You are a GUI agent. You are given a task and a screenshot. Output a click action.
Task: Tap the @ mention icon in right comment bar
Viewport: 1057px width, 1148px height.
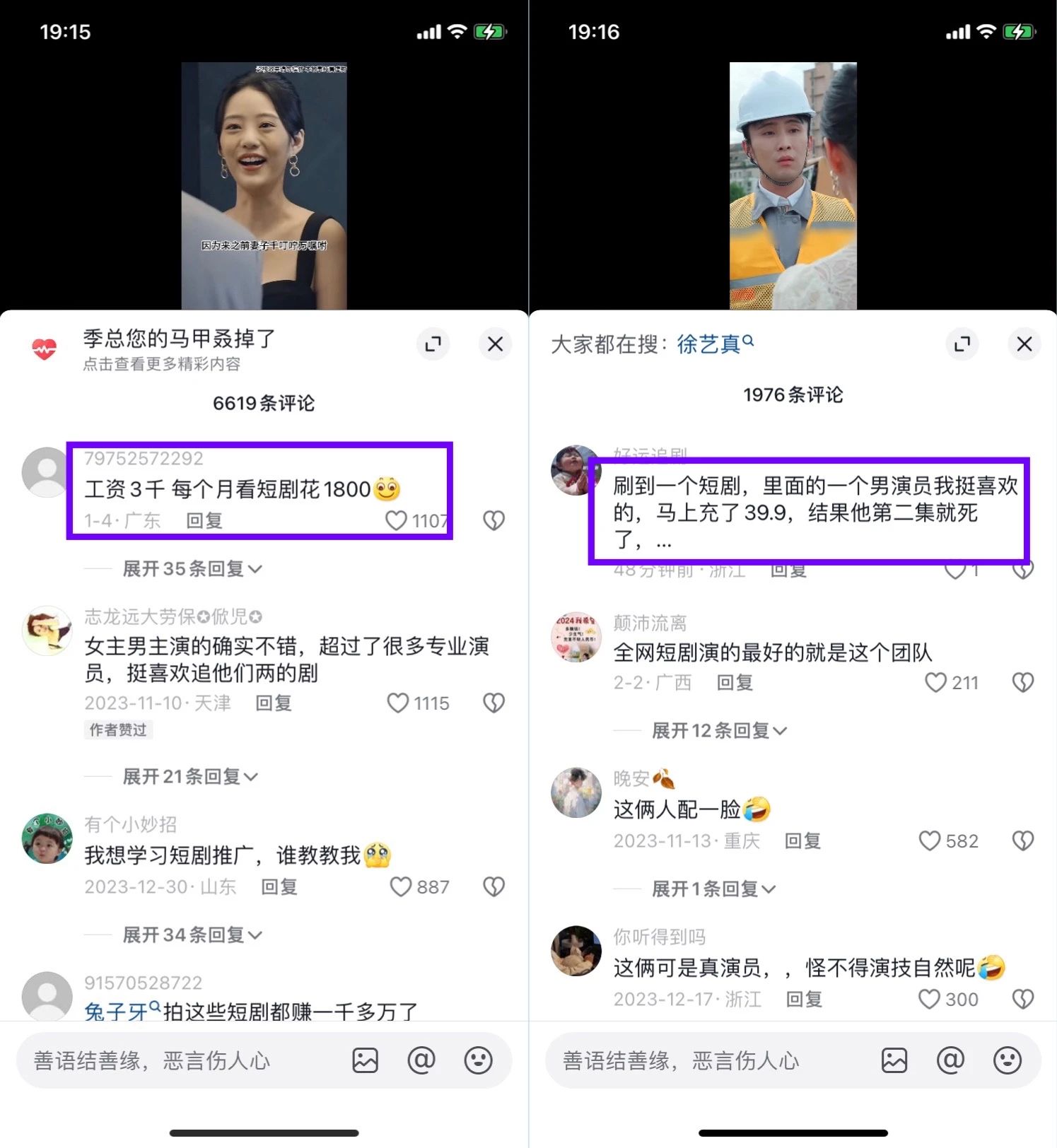click(950, 1060)
